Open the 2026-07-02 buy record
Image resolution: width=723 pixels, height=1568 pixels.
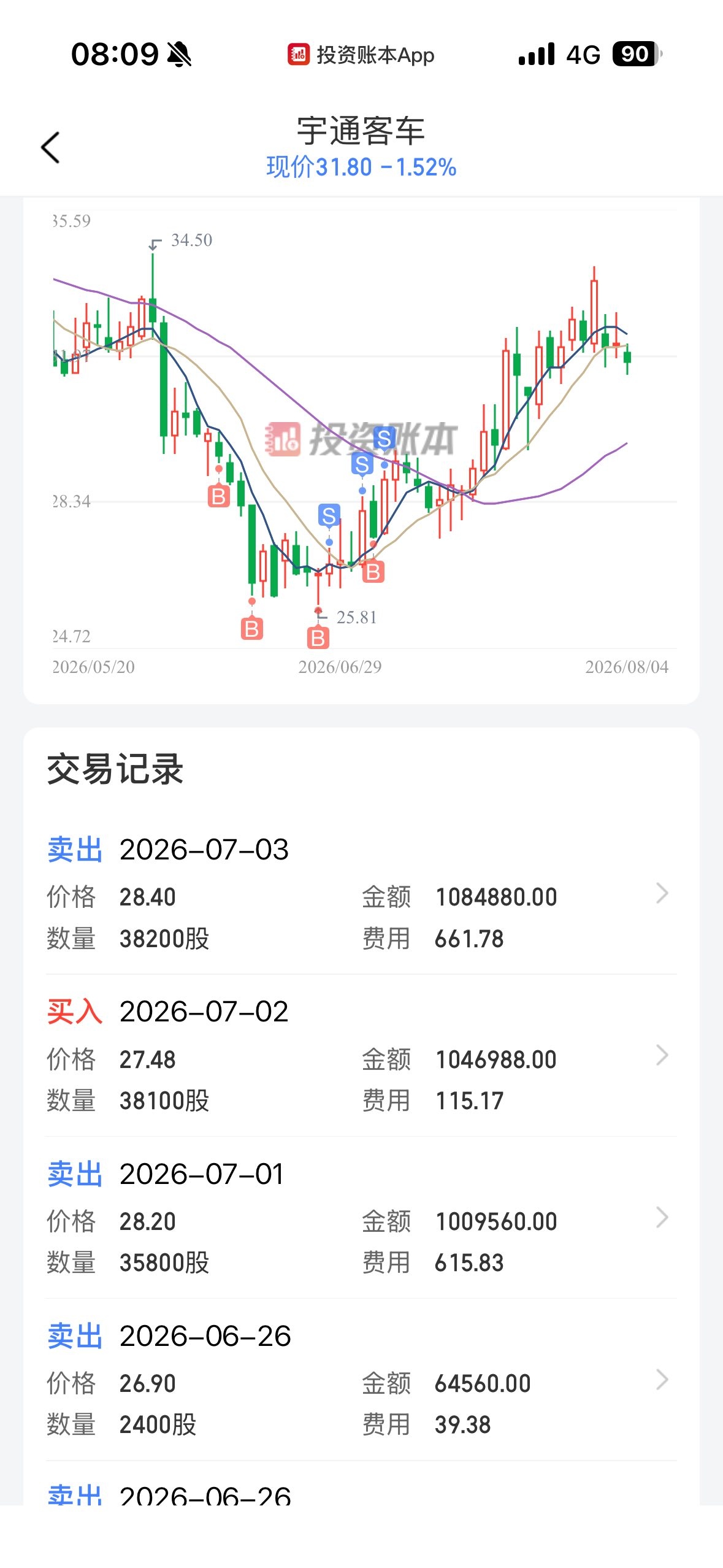pyautogui.click(x=361, y=1056)
